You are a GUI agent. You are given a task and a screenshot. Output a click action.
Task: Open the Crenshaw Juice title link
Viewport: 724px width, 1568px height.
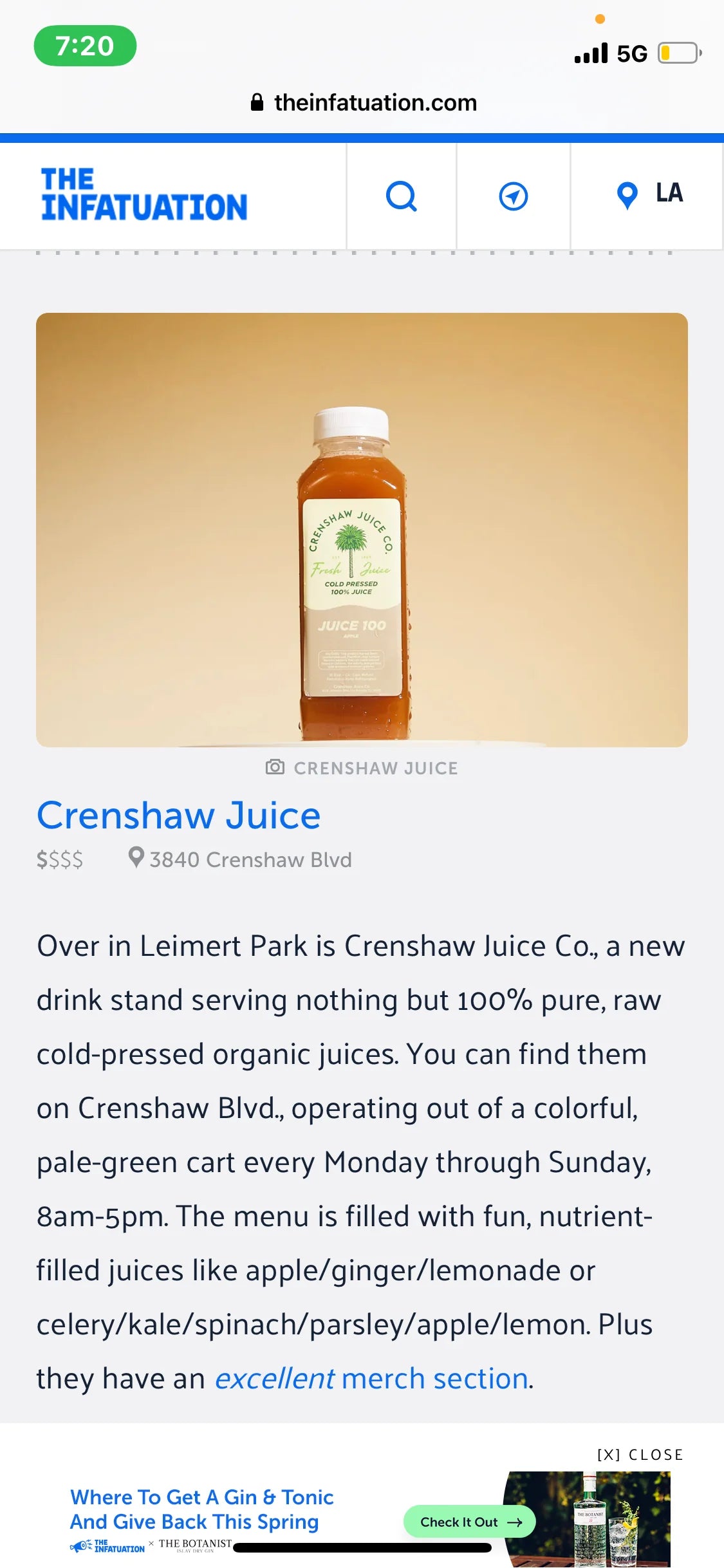click(178, 816)
